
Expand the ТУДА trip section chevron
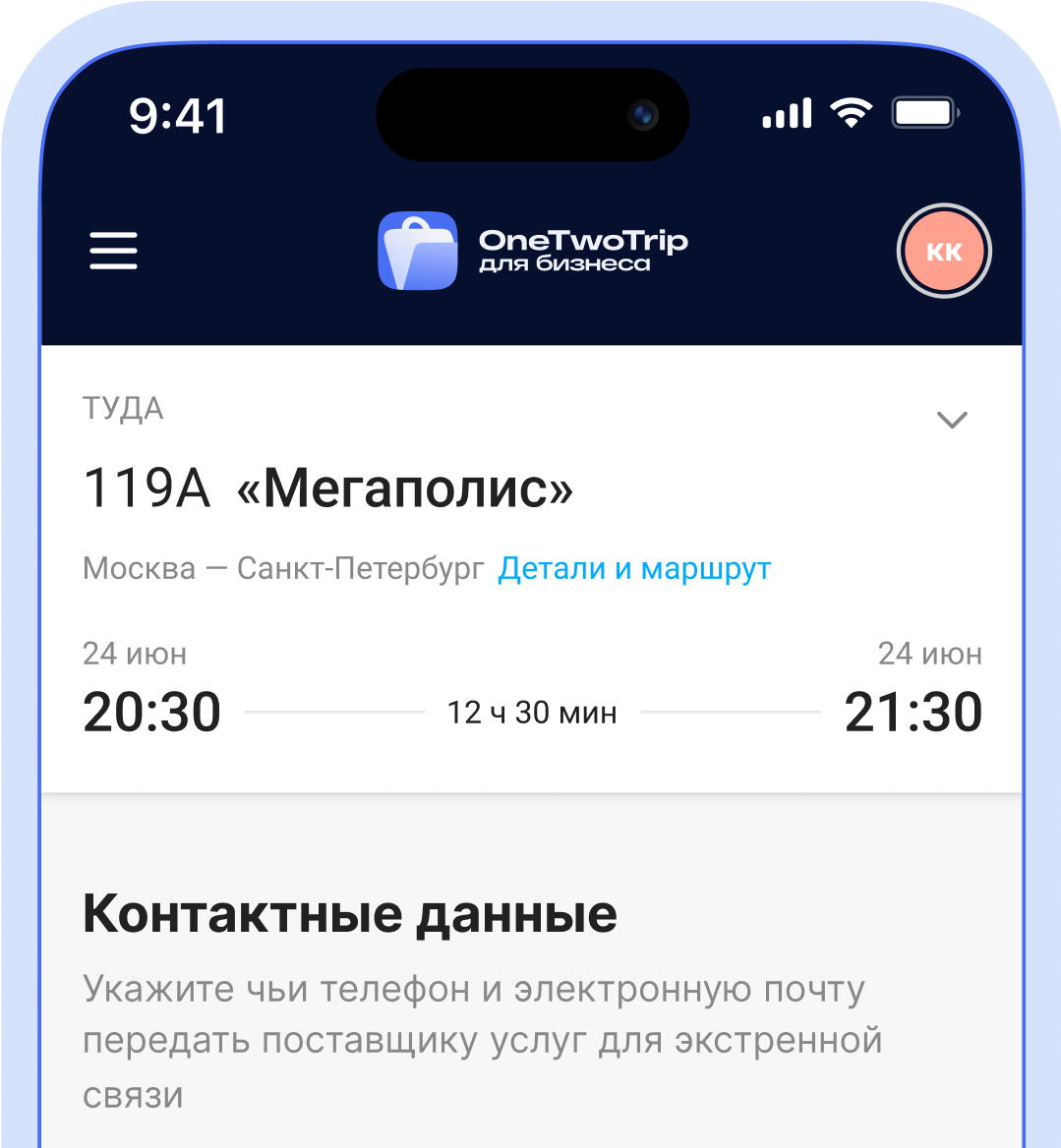[951, 420]
